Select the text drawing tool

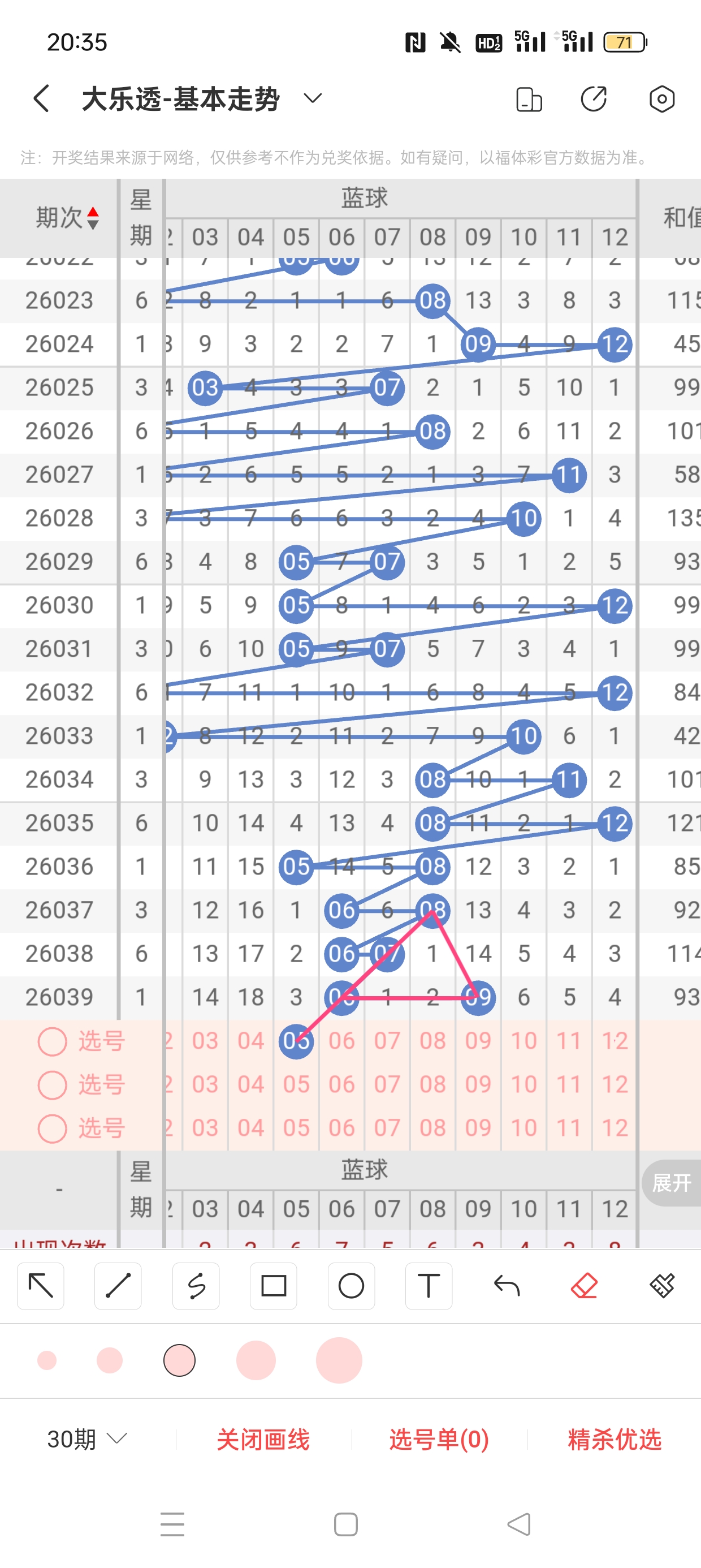click(x=429, y=1286)
